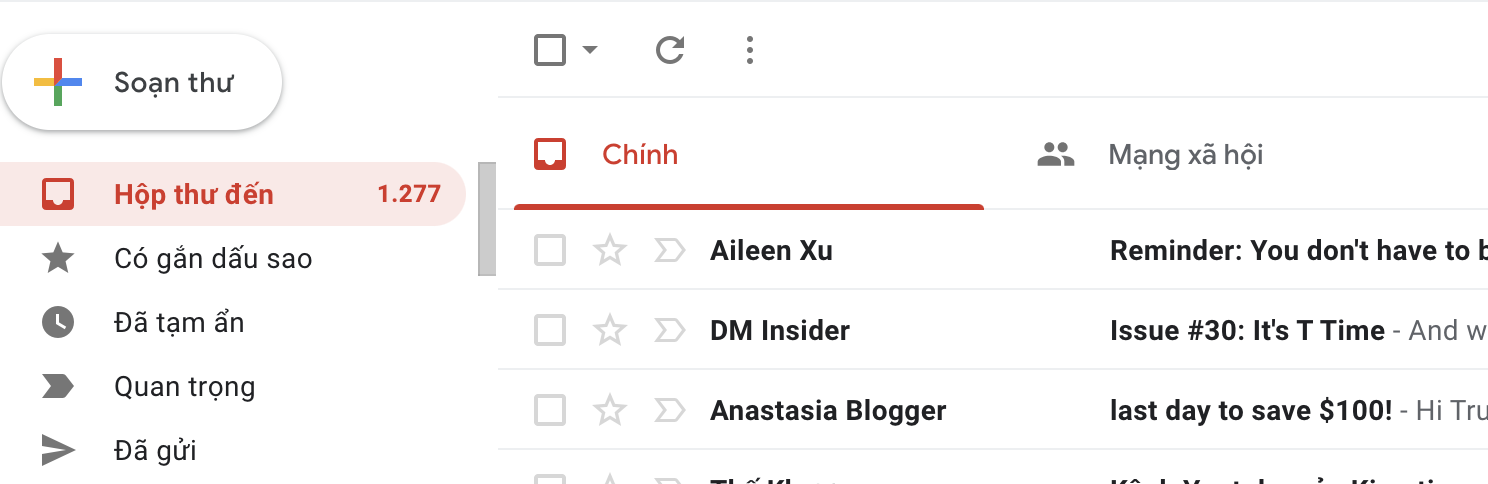Expand the selection dropdown arrow
This screenshot has width=1488, height=484.
tap(590, 50)
